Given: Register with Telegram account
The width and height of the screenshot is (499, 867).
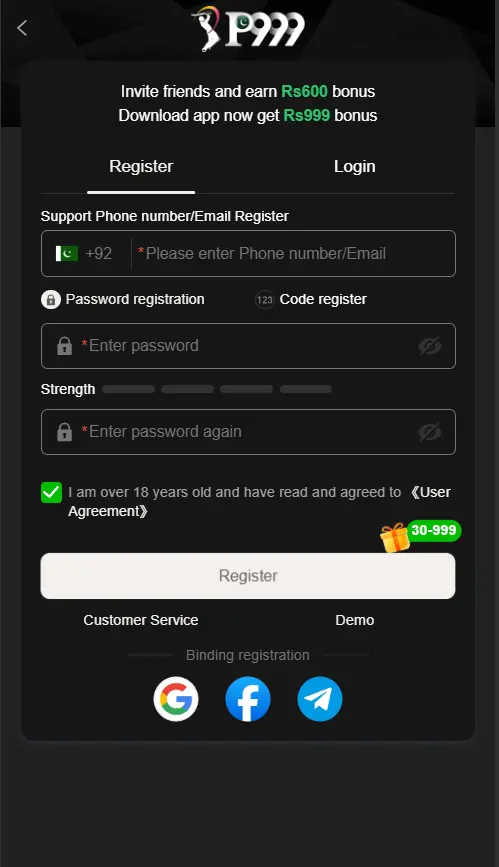Looking at the screenshot, I should point(320,699).
